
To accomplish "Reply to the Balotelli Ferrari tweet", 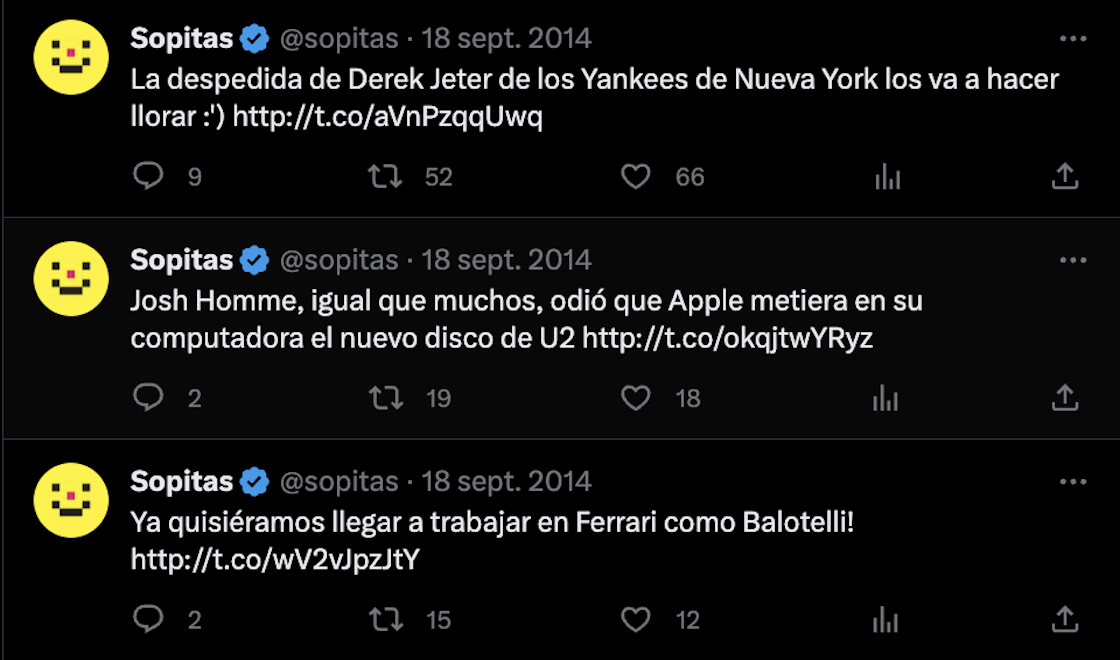I will (x=148, y=620).
